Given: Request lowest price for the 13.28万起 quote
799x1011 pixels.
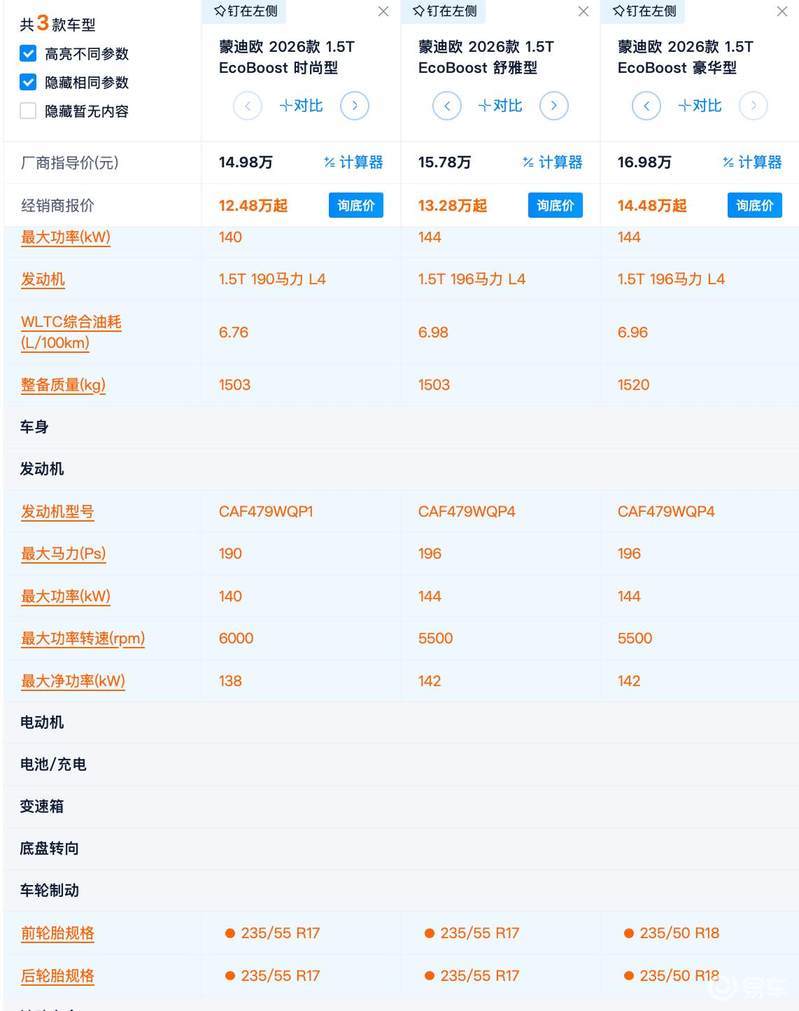Looking at the screenshot, I should [555, 205].
